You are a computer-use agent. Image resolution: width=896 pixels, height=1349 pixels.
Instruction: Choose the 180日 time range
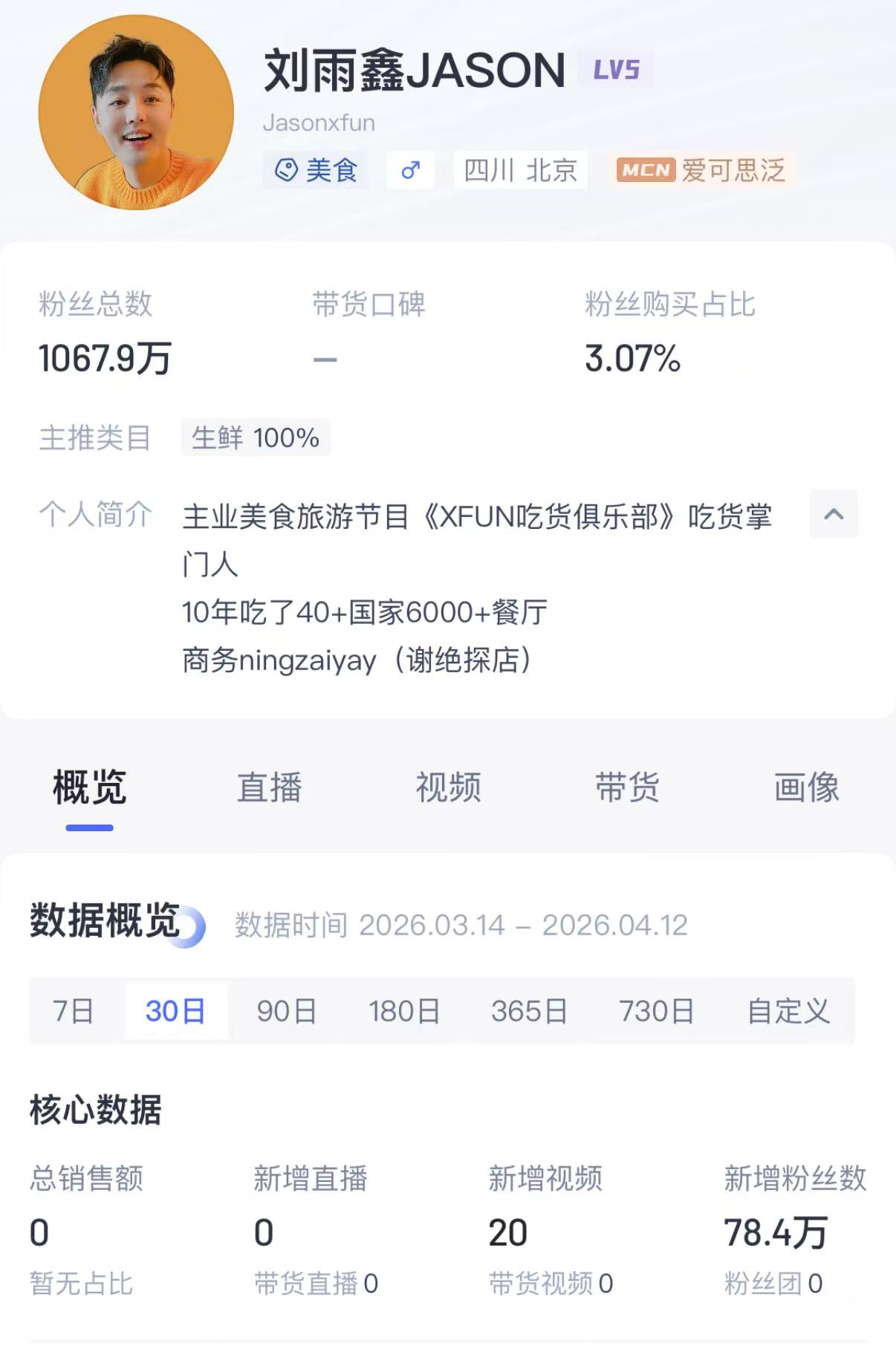[x=404, y=1011]
